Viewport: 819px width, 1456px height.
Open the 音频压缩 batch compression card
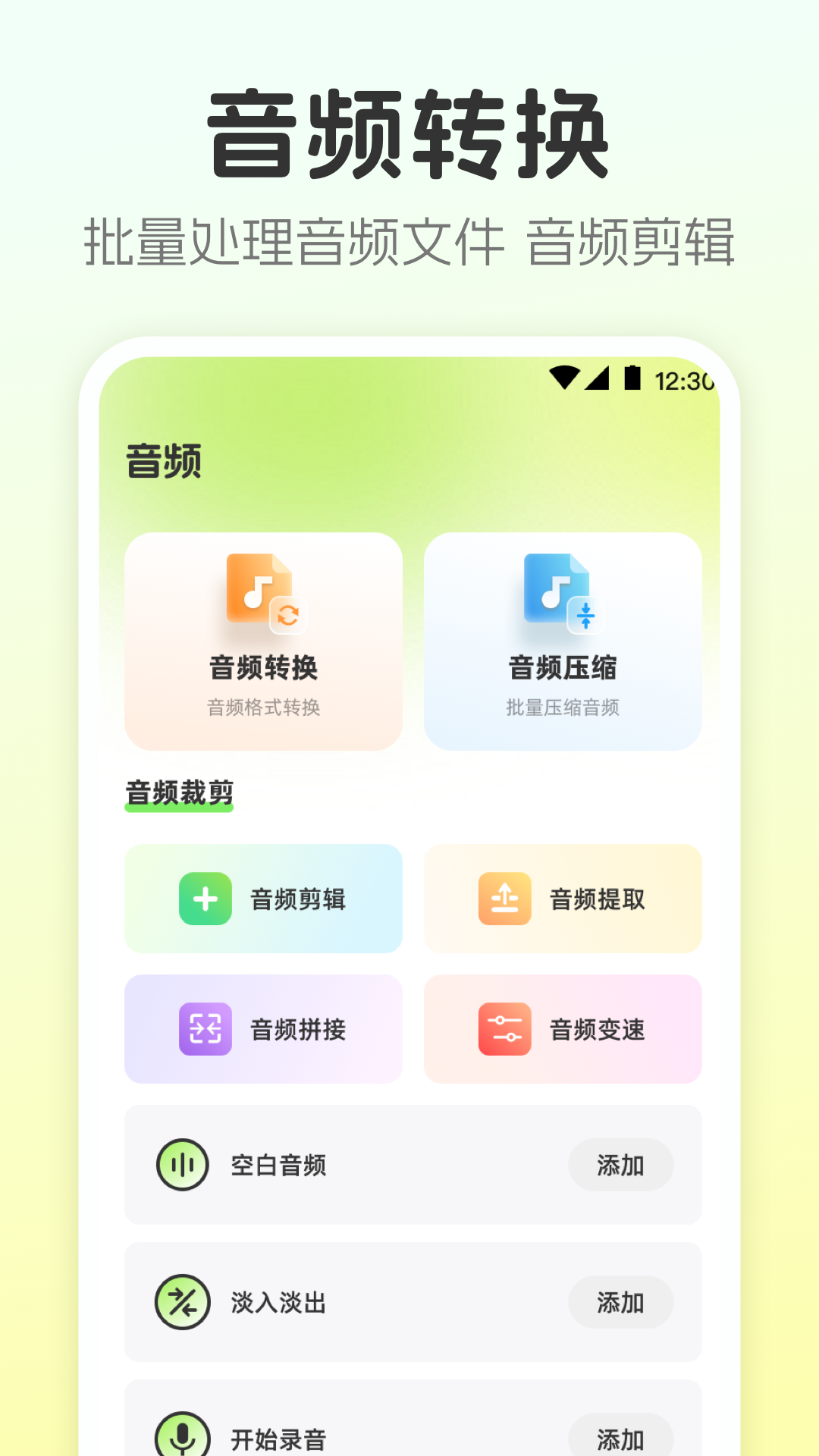click(x=561, y=641)
